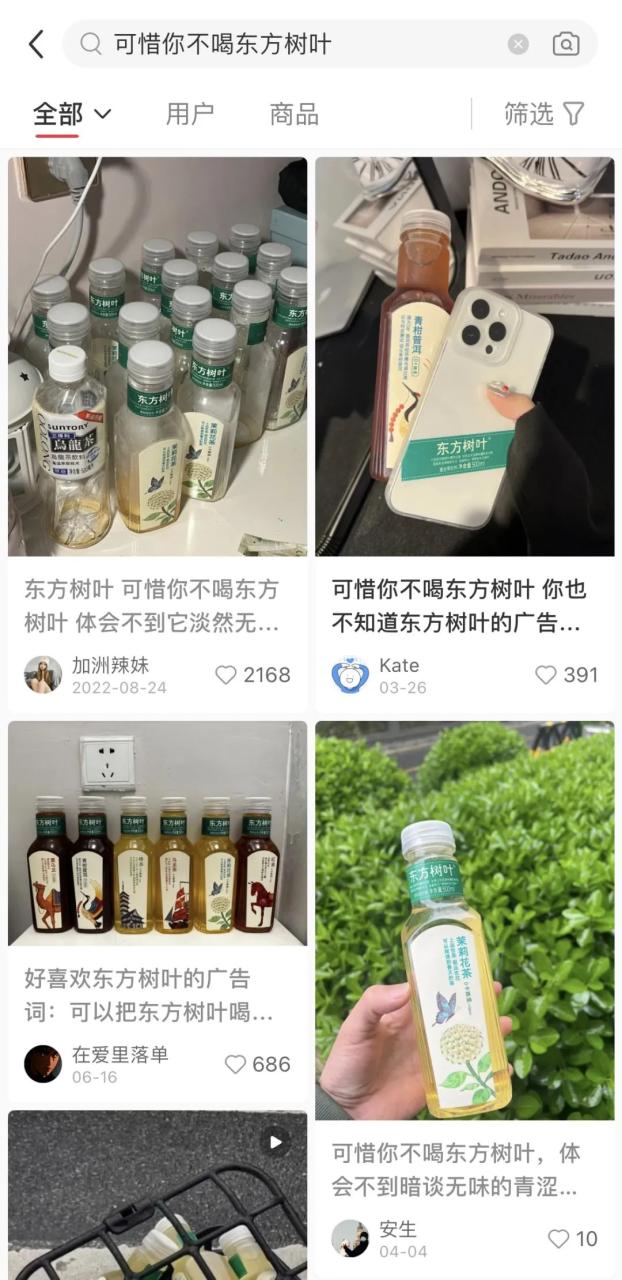
Task: Open the 筛选 filter options
Action: tap(544, 114)
